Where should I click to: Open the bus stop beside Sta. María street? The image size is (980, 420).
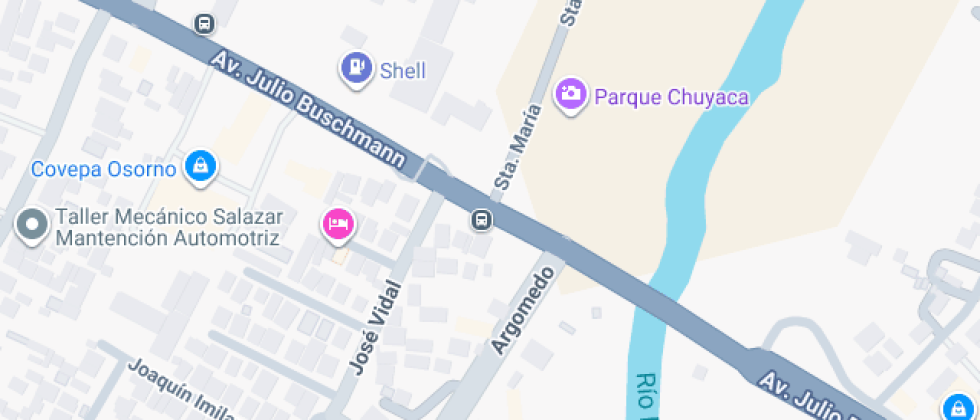tap(482, 219)
